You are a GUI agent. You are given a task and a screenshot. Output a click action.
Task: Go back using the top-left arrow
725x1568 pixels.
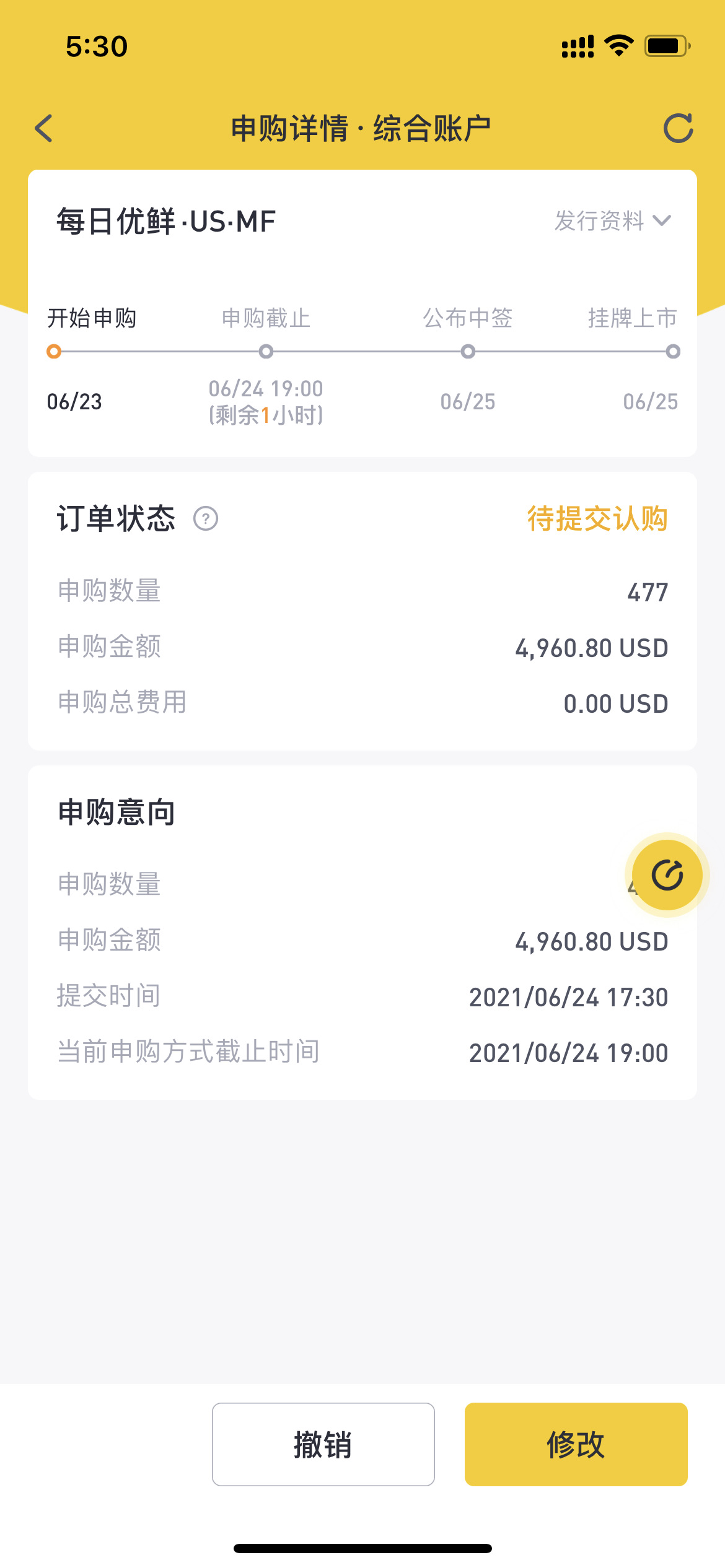click(x=44, y=128)
